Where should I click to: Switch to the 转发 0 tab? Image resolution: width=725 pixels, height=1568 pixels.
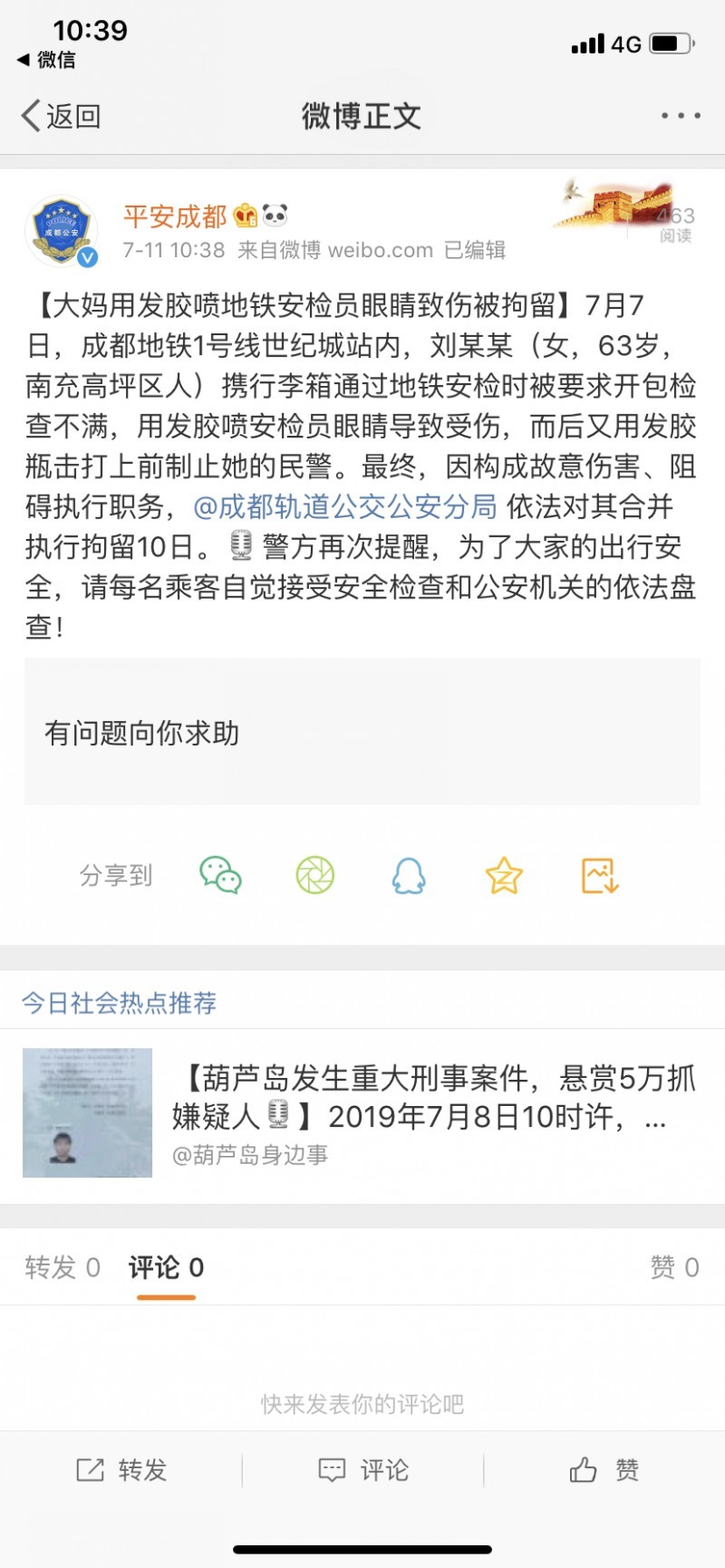point(63,1267)
